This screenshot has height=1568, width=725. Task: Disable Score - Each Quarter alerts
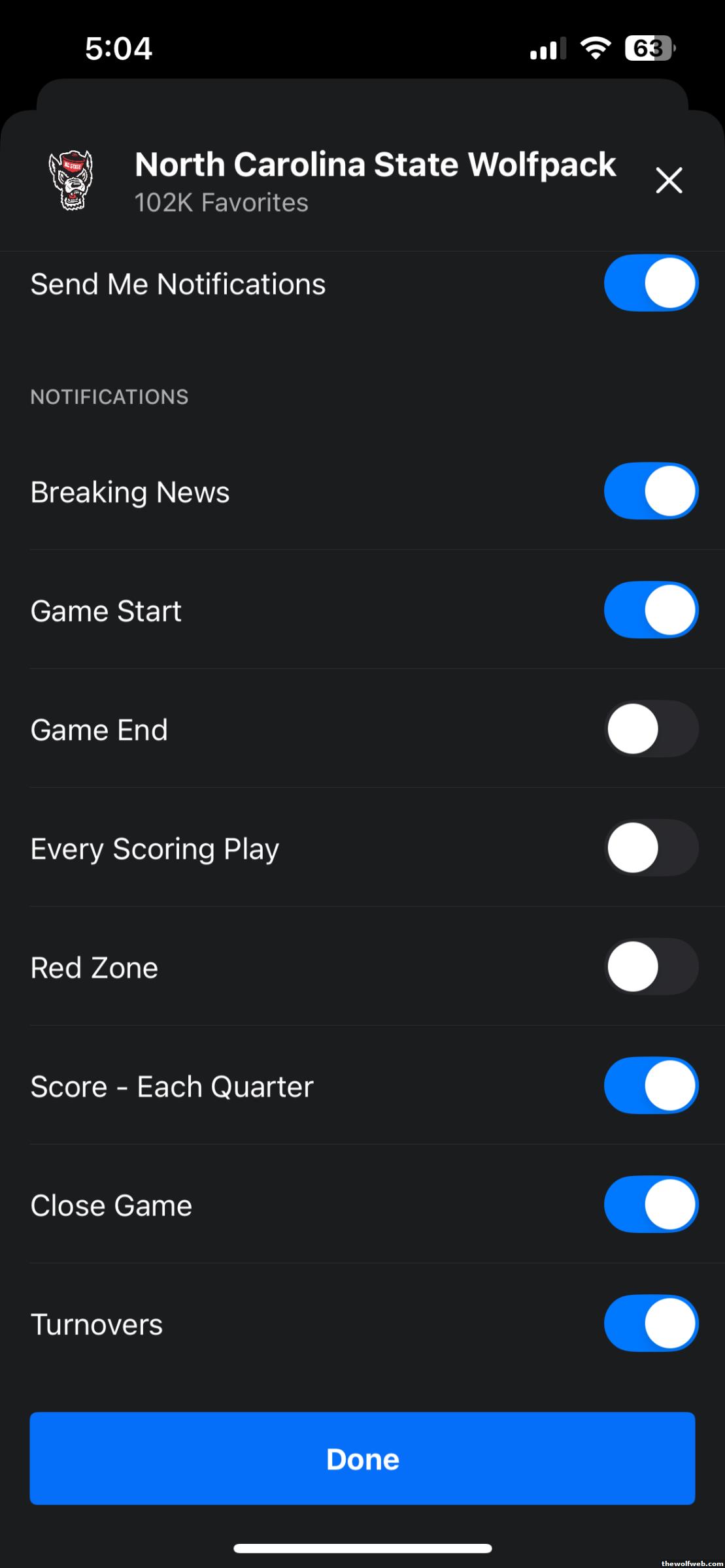click(x=650, y=1086)
